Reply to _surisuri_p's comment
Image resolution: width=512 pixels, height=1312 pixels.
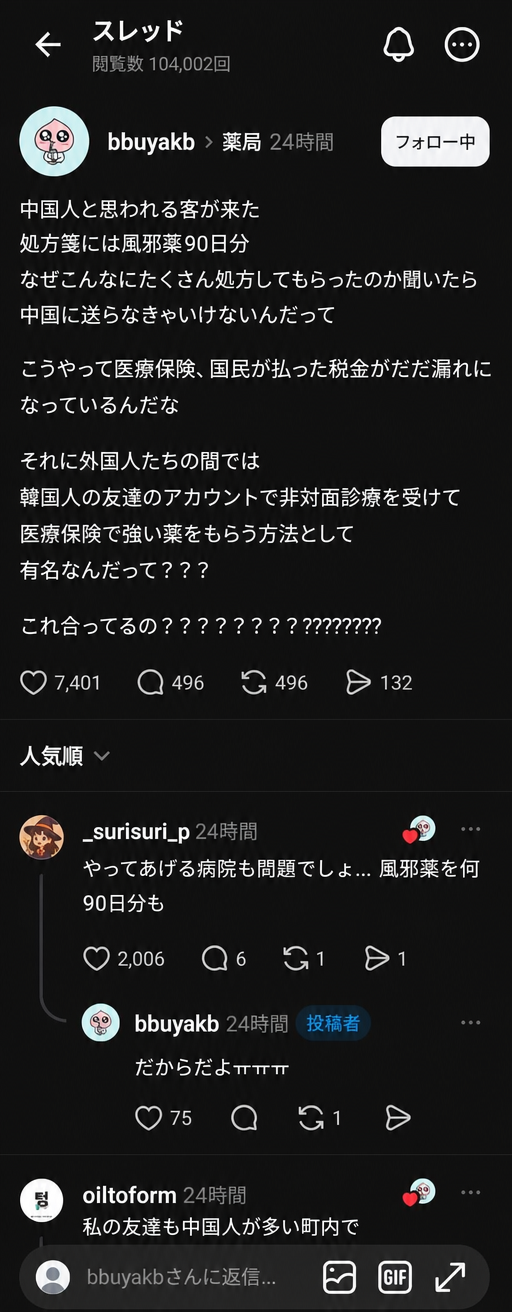pyautogui.click(x=214, y=959)
